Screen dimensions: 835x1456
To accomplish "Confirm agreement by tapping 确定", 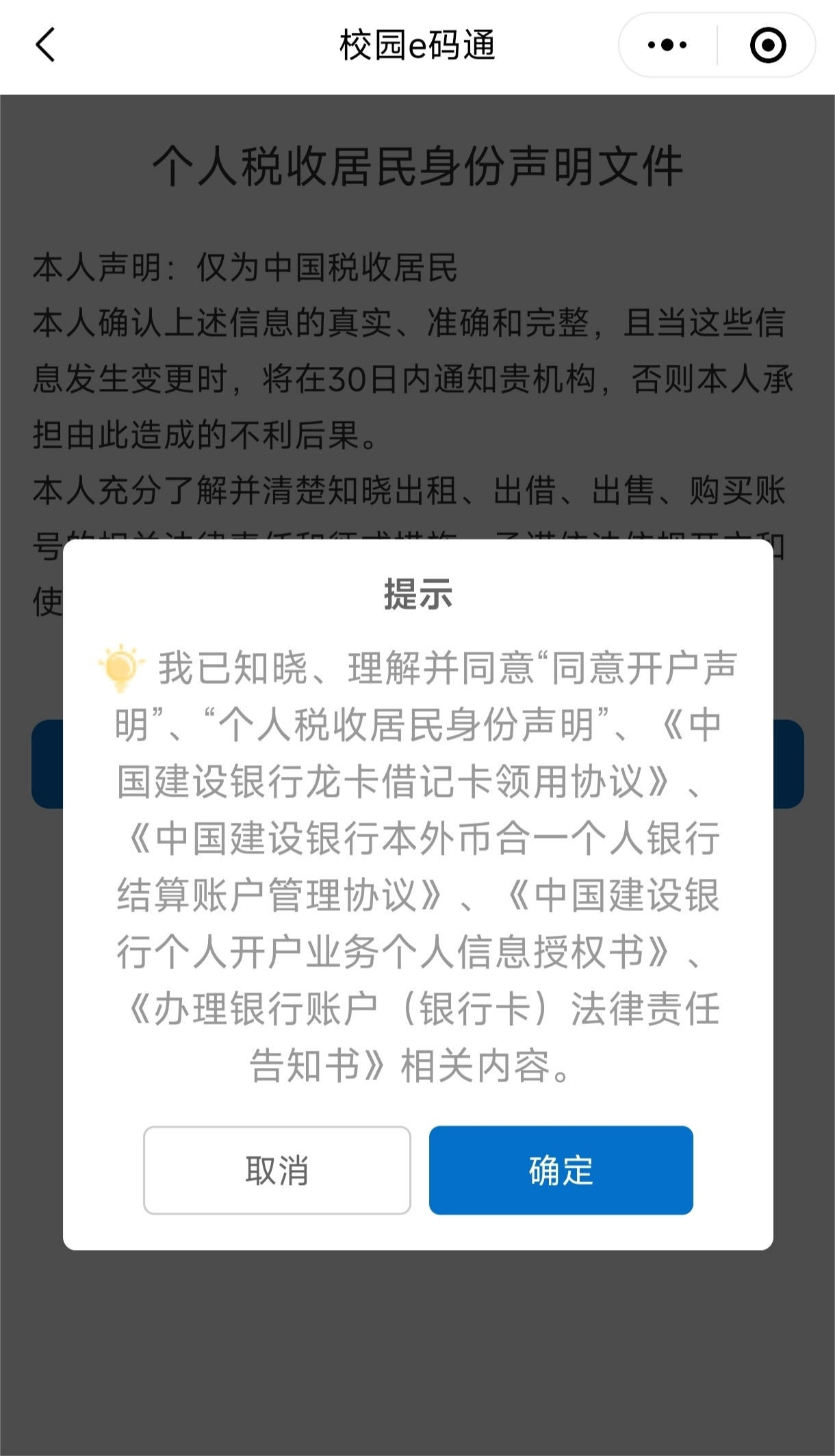I will [x=561, y=1171].
